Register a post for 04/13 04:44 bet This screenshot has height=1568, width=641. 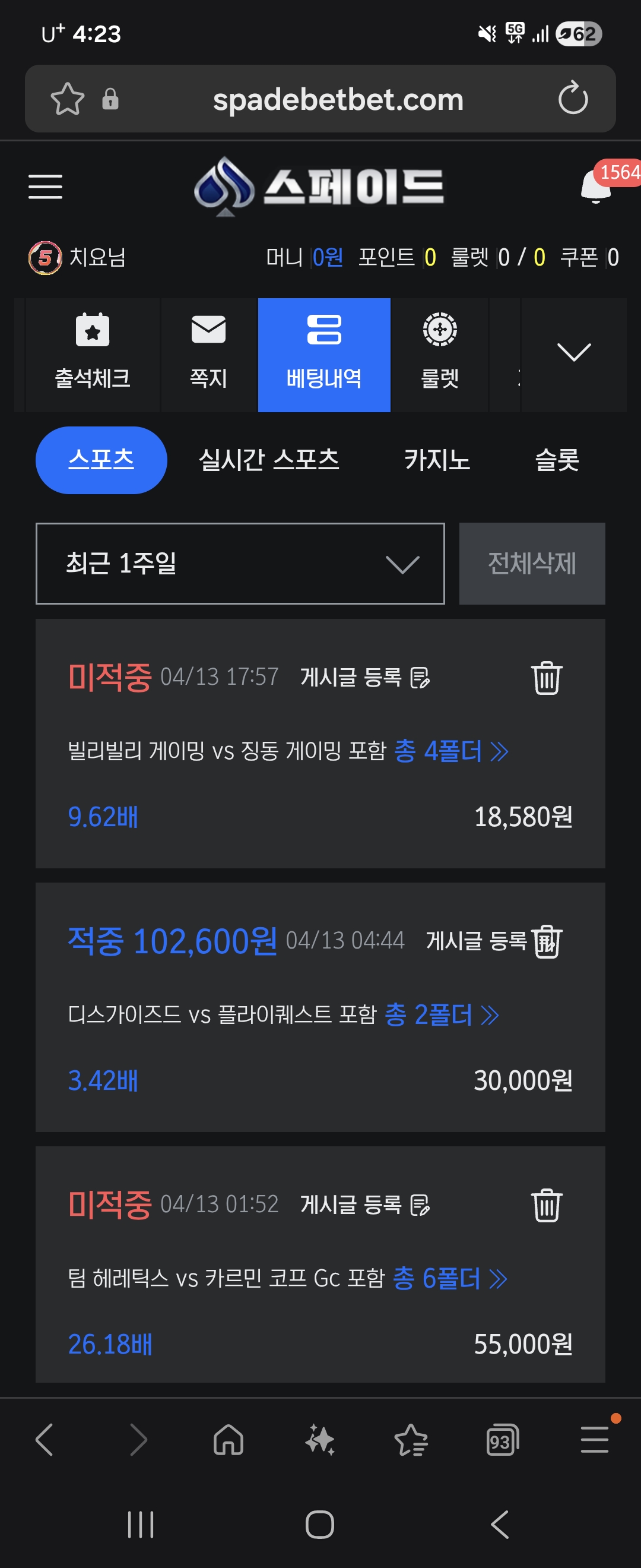coord(476,941)
